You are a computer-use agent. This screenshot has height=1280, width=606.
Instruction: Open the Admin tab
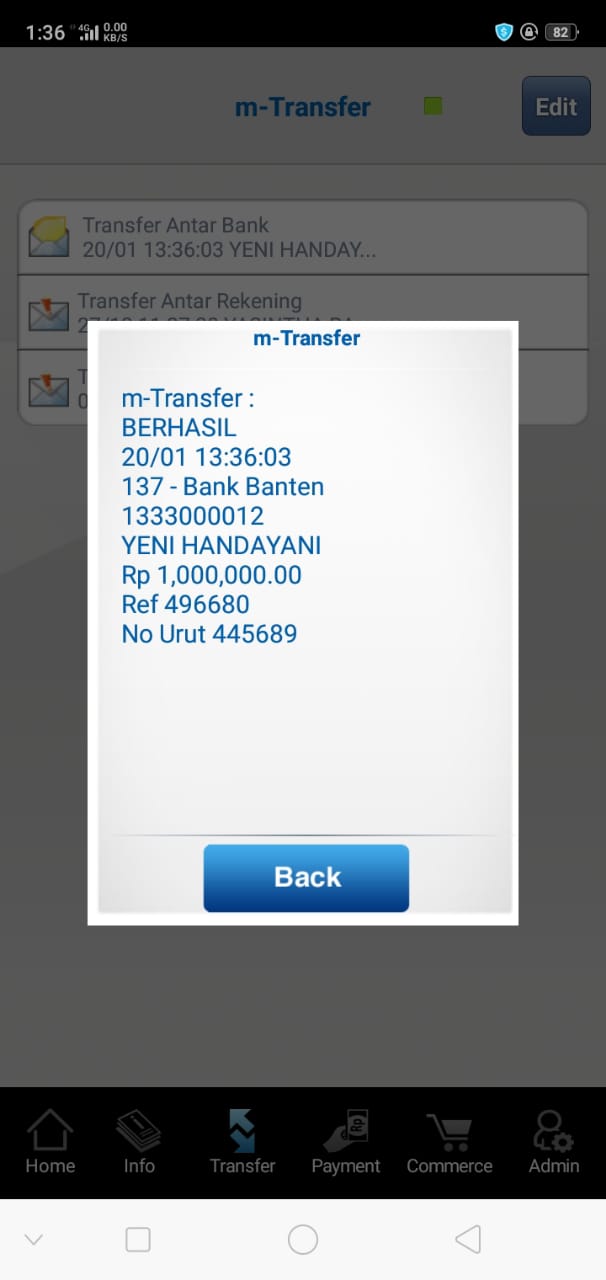pos(553,1142)
